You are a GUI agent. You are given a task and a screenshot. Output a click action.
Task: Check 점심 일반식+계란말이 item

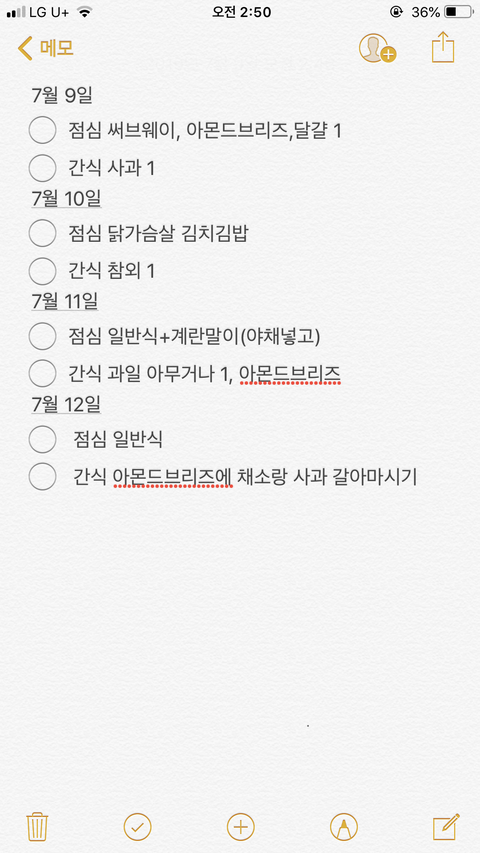42,336
